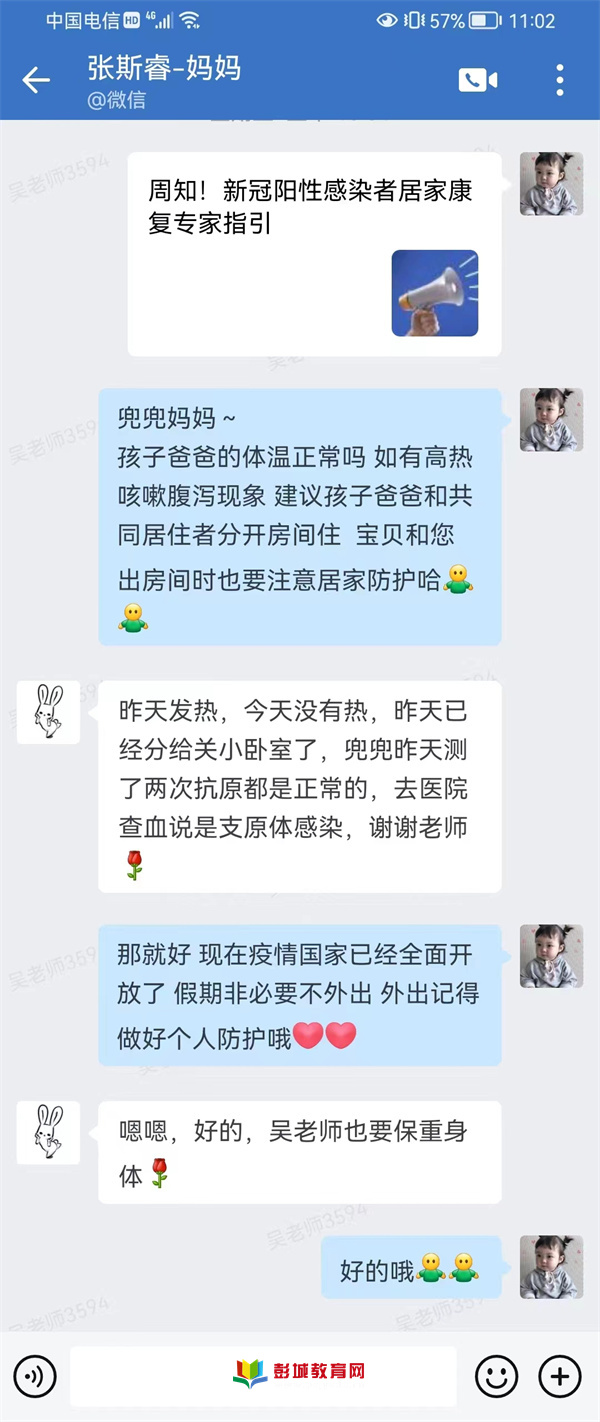Open the overflow menu in the chat header
Screen dimensions: 600x1422
560,80
